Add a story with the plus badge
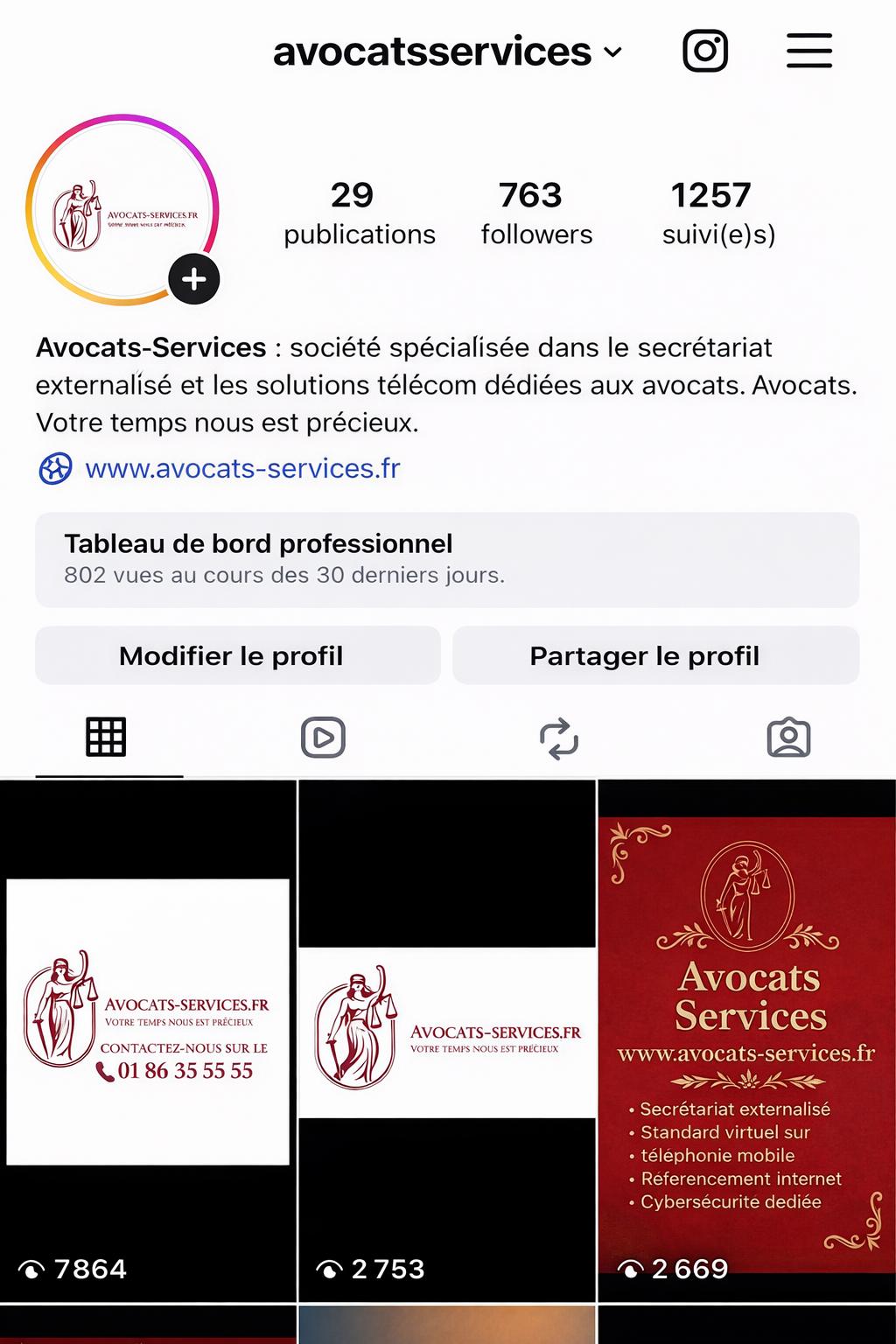Screen dimensions: 896x1344 click(x=193, y=279)
